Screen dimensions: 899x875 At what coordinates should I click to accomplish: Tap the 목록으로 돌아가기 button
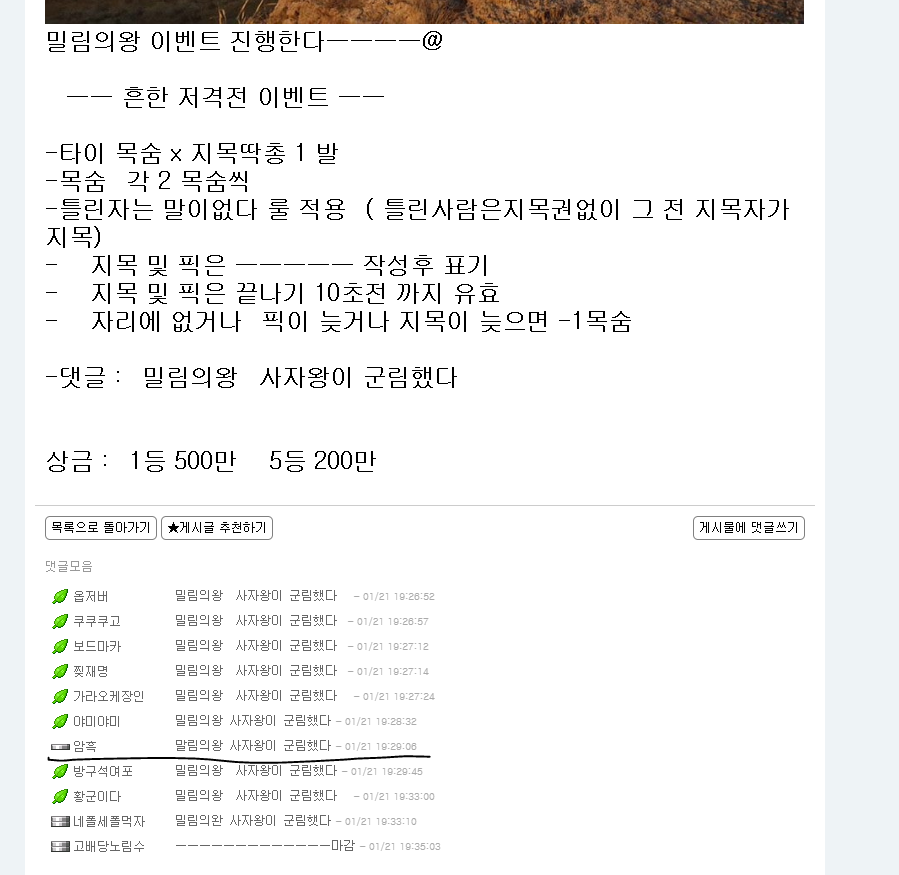coord(101,528)
